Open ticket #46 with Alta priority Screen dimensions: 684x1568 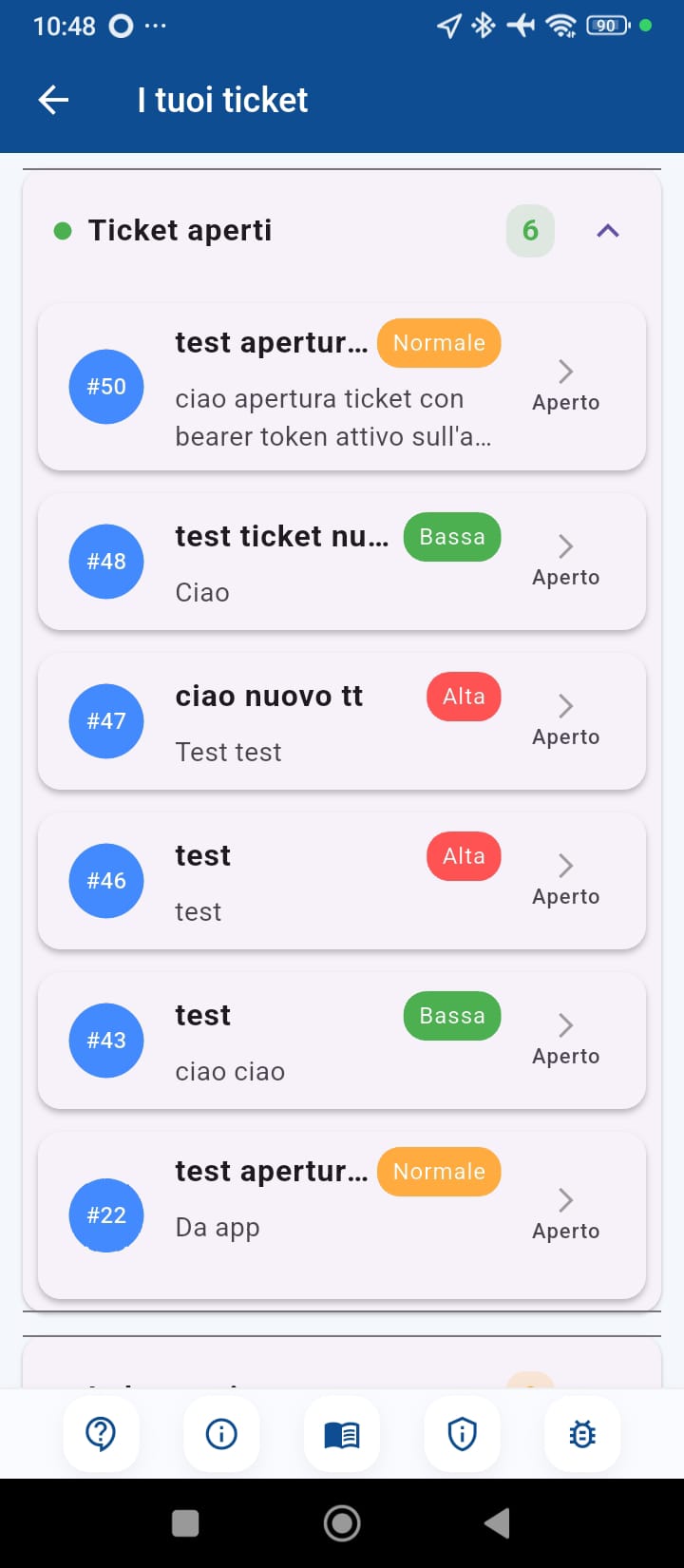(341, 881)
